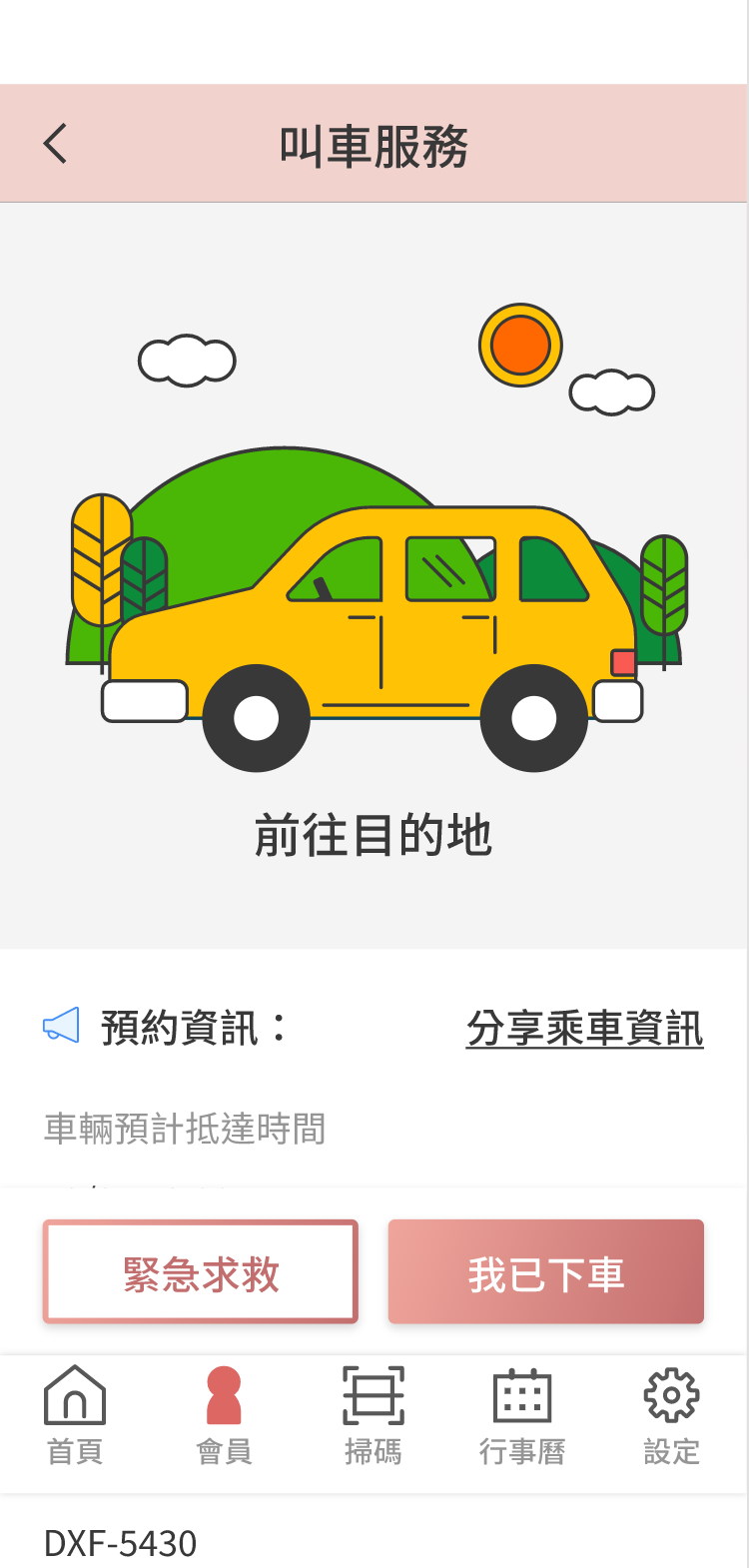The width and height of the screenshot is (749, 1568).
Task: Confirm 我已下車 button
Action: click(546, 1272)
